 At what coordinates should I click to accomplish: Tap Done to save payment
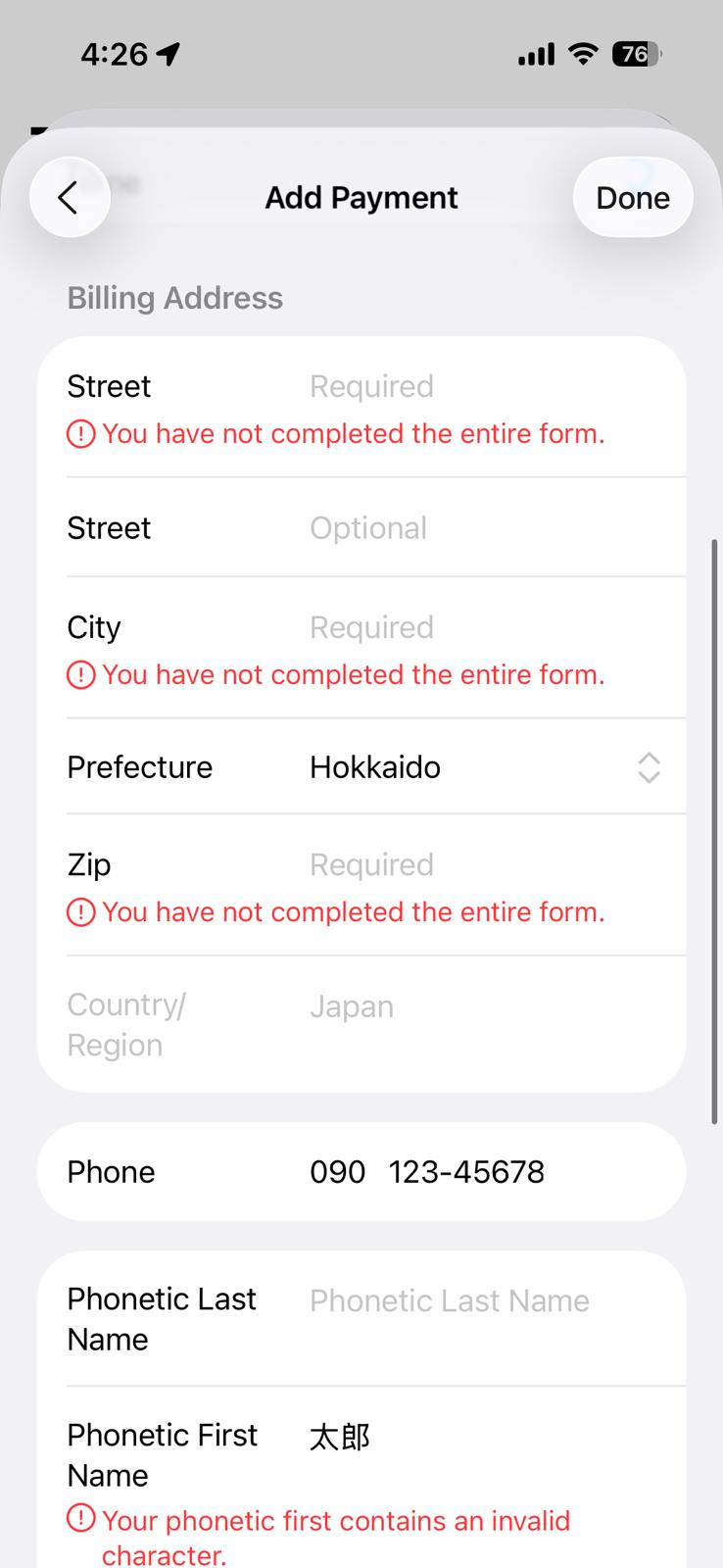coord(633,198)
